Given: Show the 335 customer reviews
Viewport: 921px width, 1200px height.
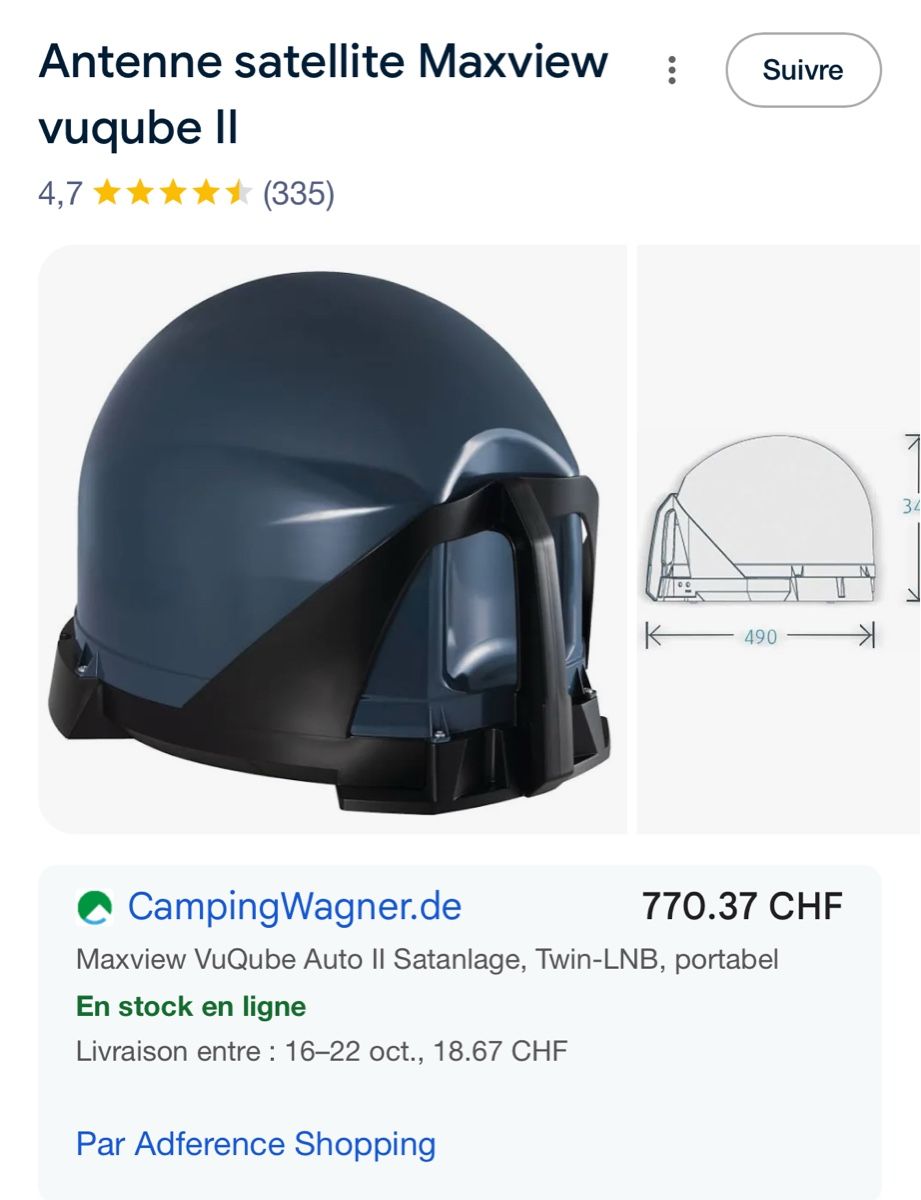Looking at the screenshot, I should click(x=298, y=193).
